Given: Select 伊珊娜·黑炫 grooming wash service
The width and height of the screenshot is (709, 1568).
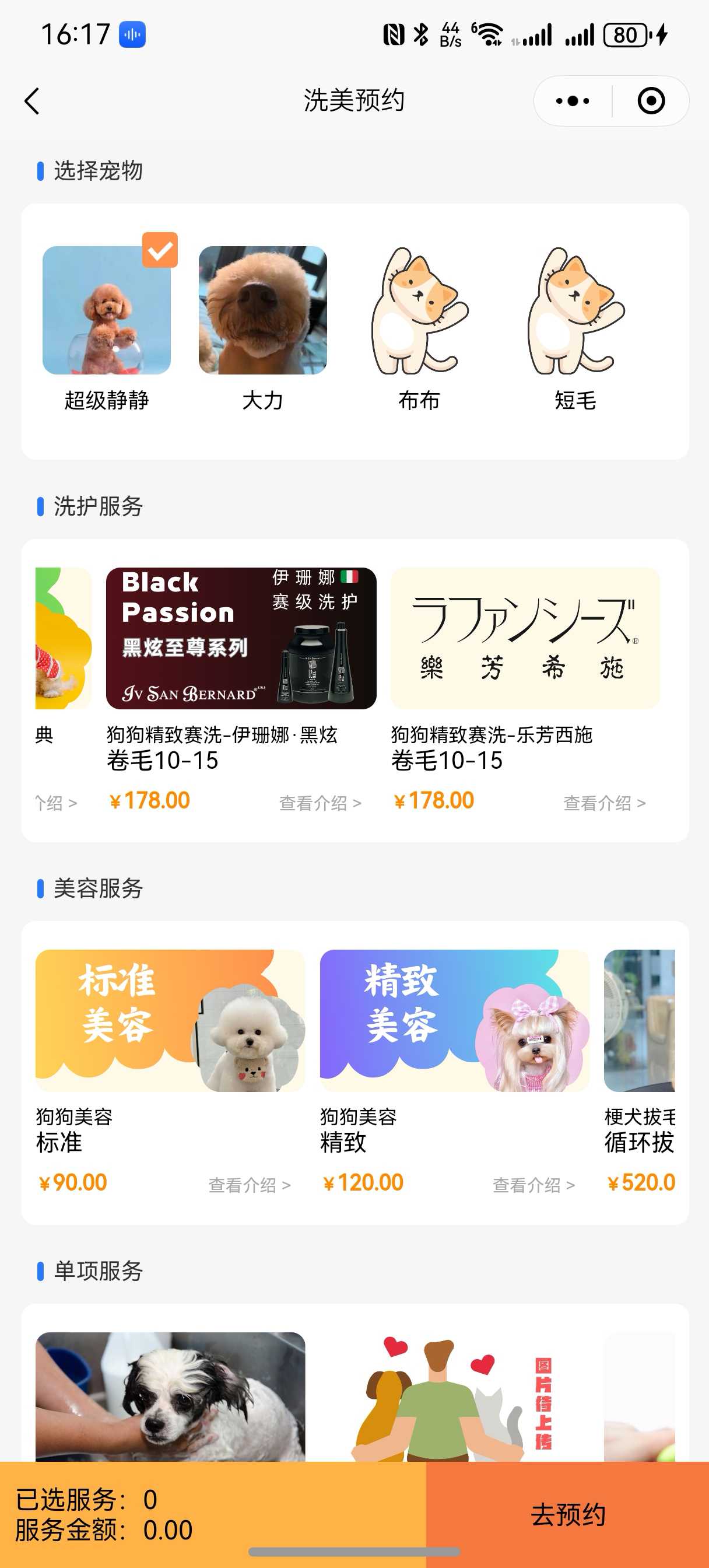Looking at the screenshot, I should point(241,638).
